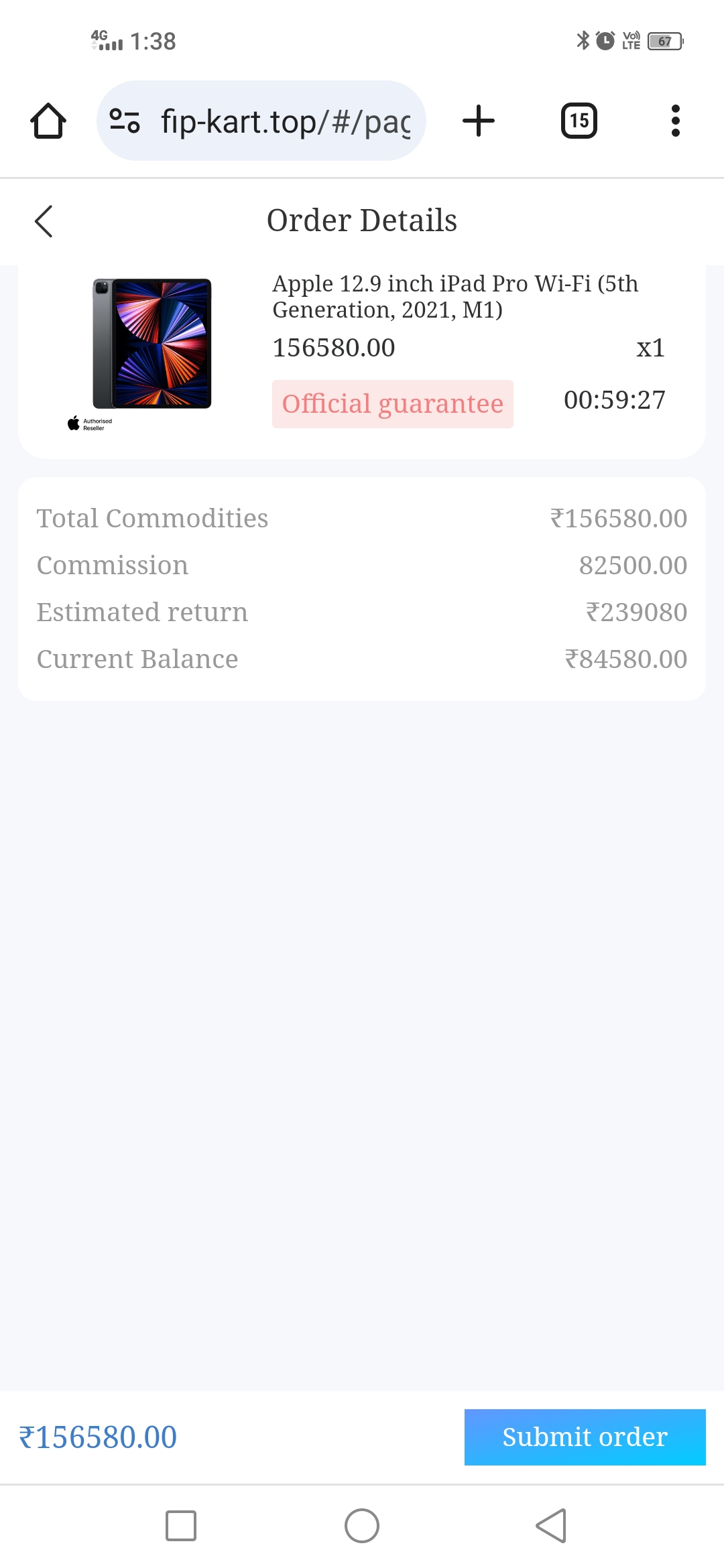Go back from Order Details

pos(44,221)
